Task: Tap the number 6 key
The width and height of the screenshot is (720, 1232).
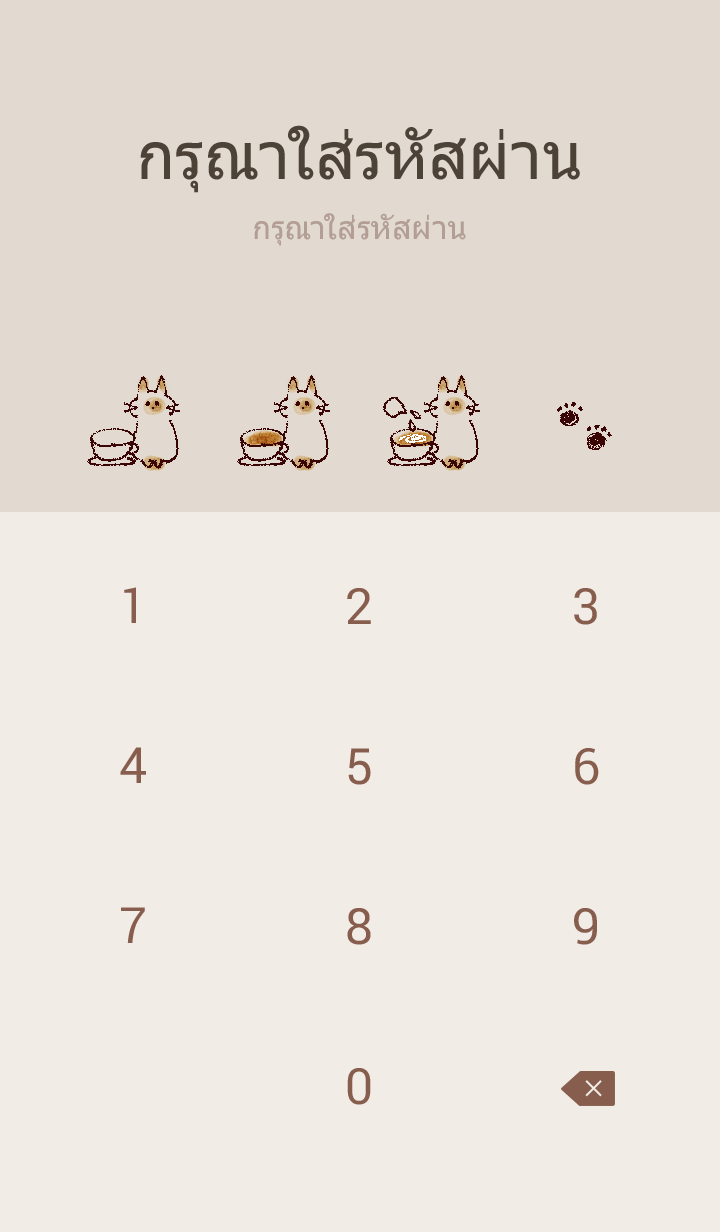Action: tap(586, 767)
